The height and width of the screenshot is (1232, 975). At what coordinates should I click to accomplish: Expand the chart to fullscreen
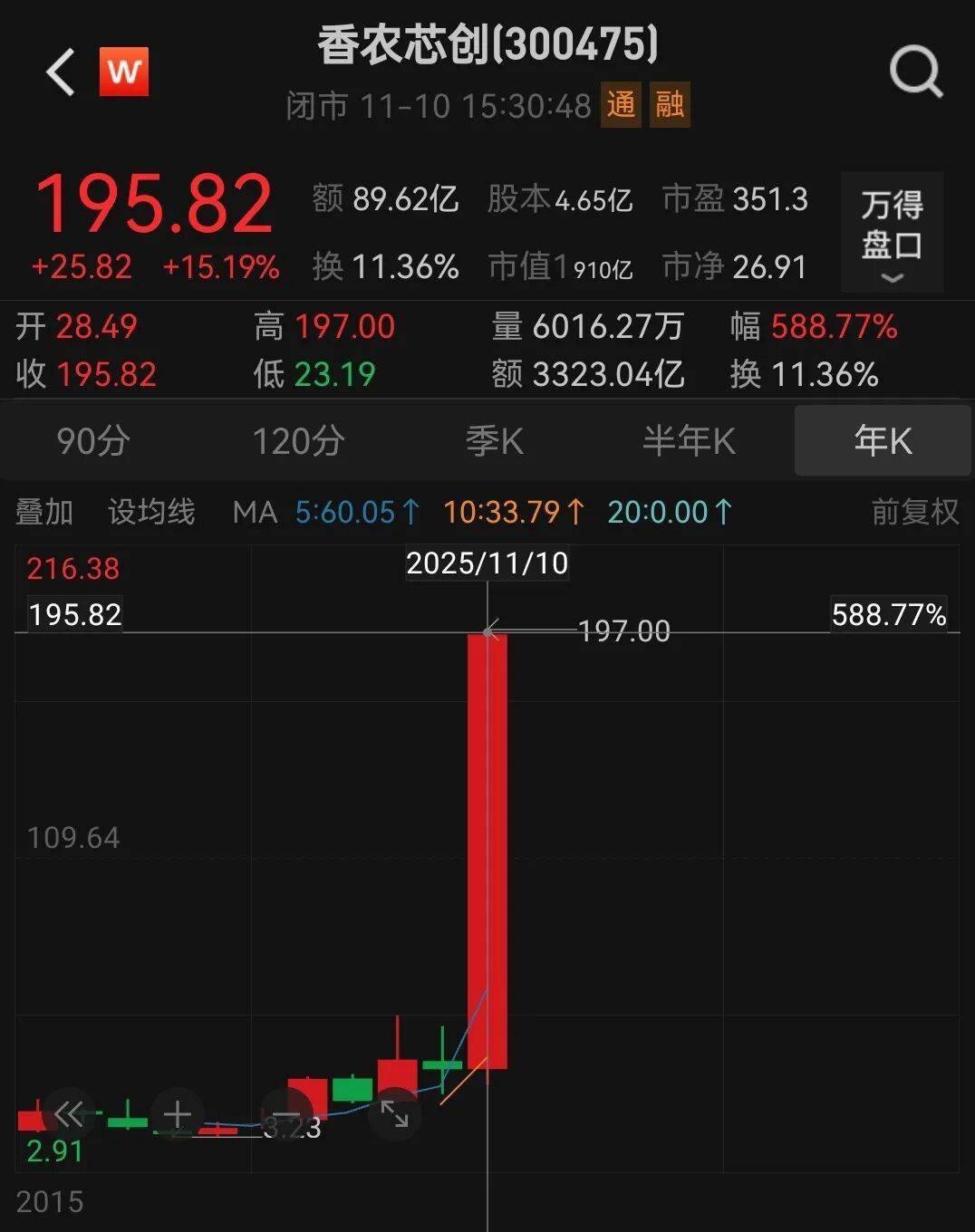click(394, 1113)
